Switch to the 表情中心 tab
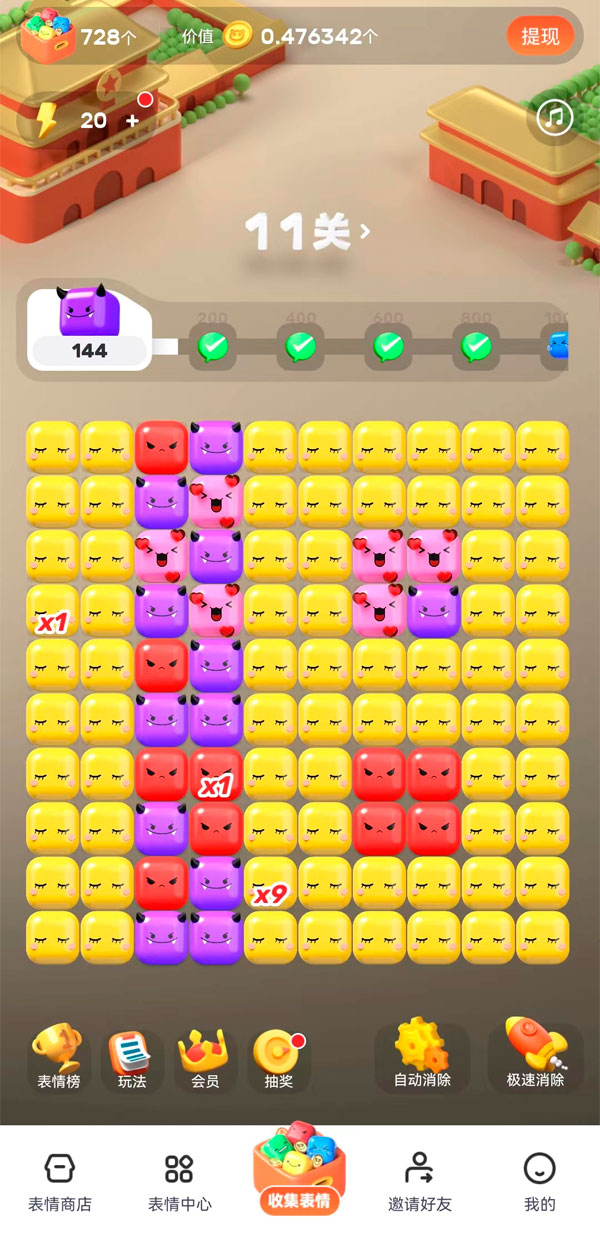Image resolution: width=600 pixels, height=1238 pixels. pyautogui.click(x=179, y=1182)
